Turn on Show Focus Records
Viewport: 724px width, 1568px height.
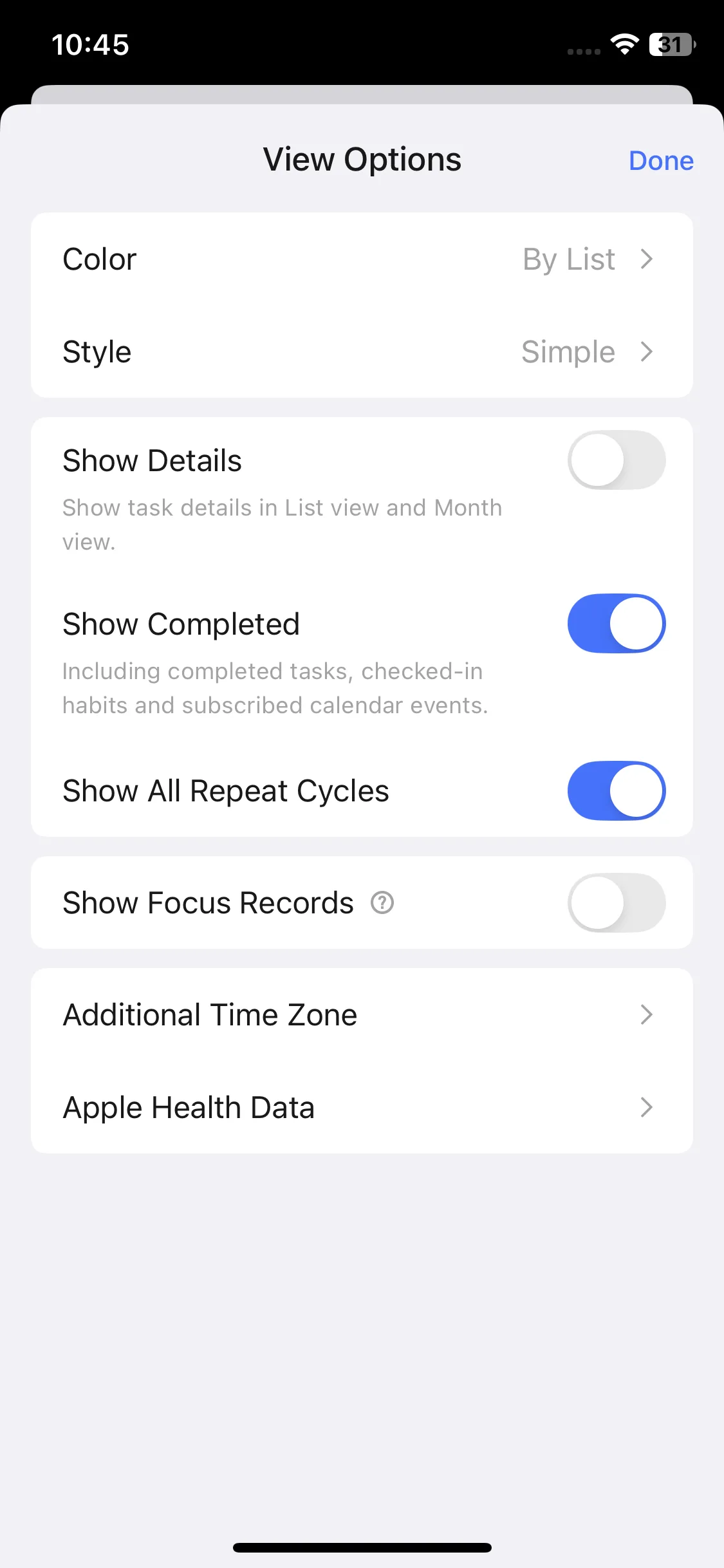click(616, 902)
